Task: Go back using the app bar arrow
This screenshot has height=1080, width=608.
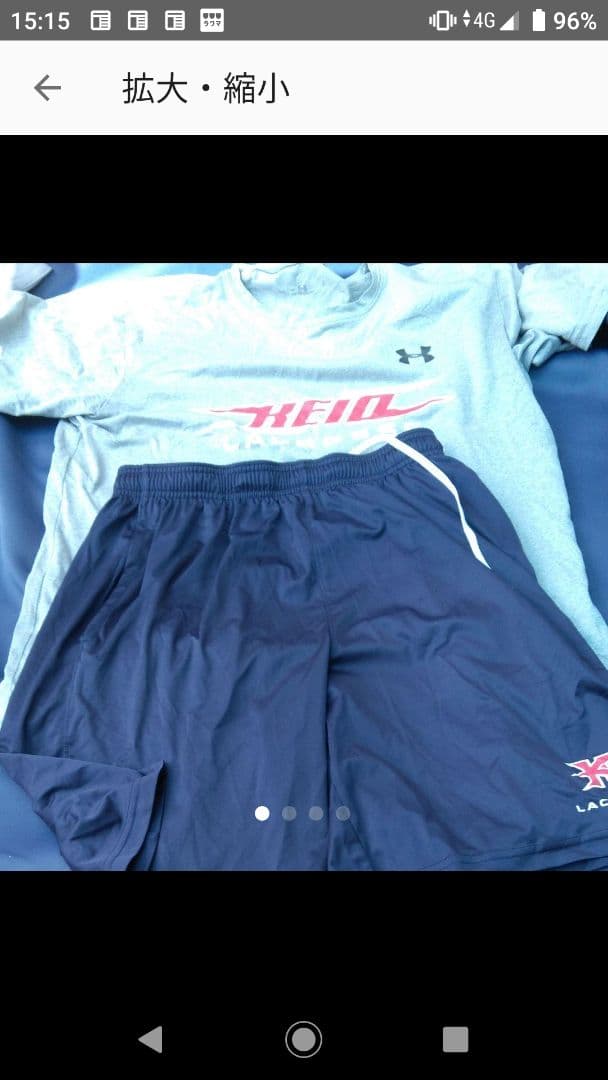Action: (x=47, y=88)
